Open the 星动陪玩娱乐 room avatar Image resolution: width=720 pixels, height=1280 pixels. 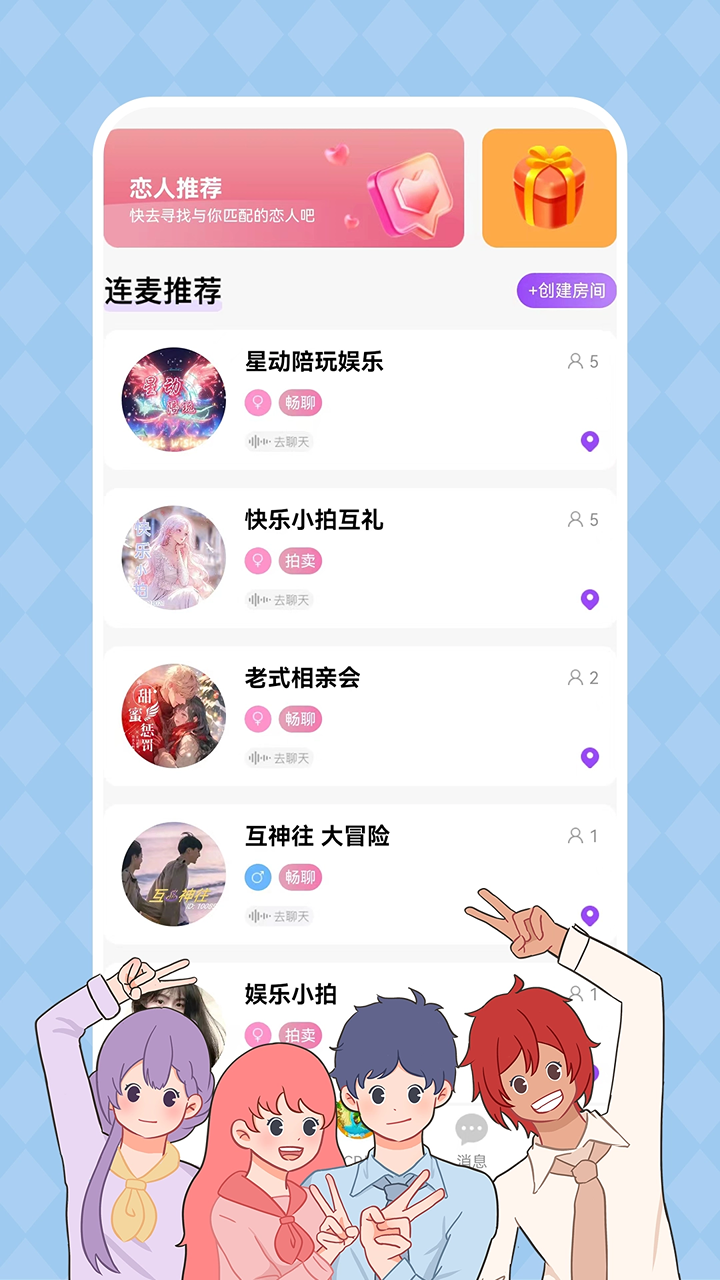coord(173,398)
